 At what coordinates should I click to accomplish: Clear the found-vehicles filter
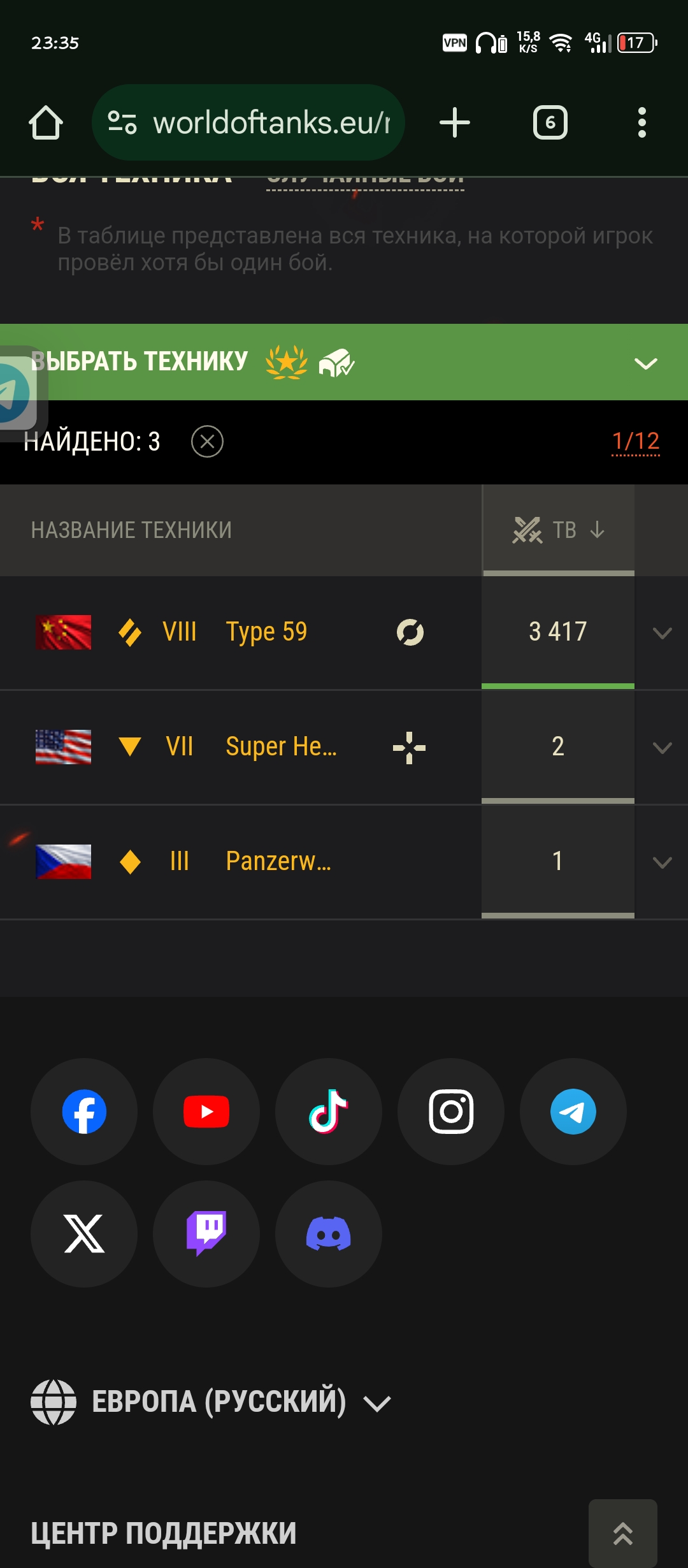tap(207, 441)
